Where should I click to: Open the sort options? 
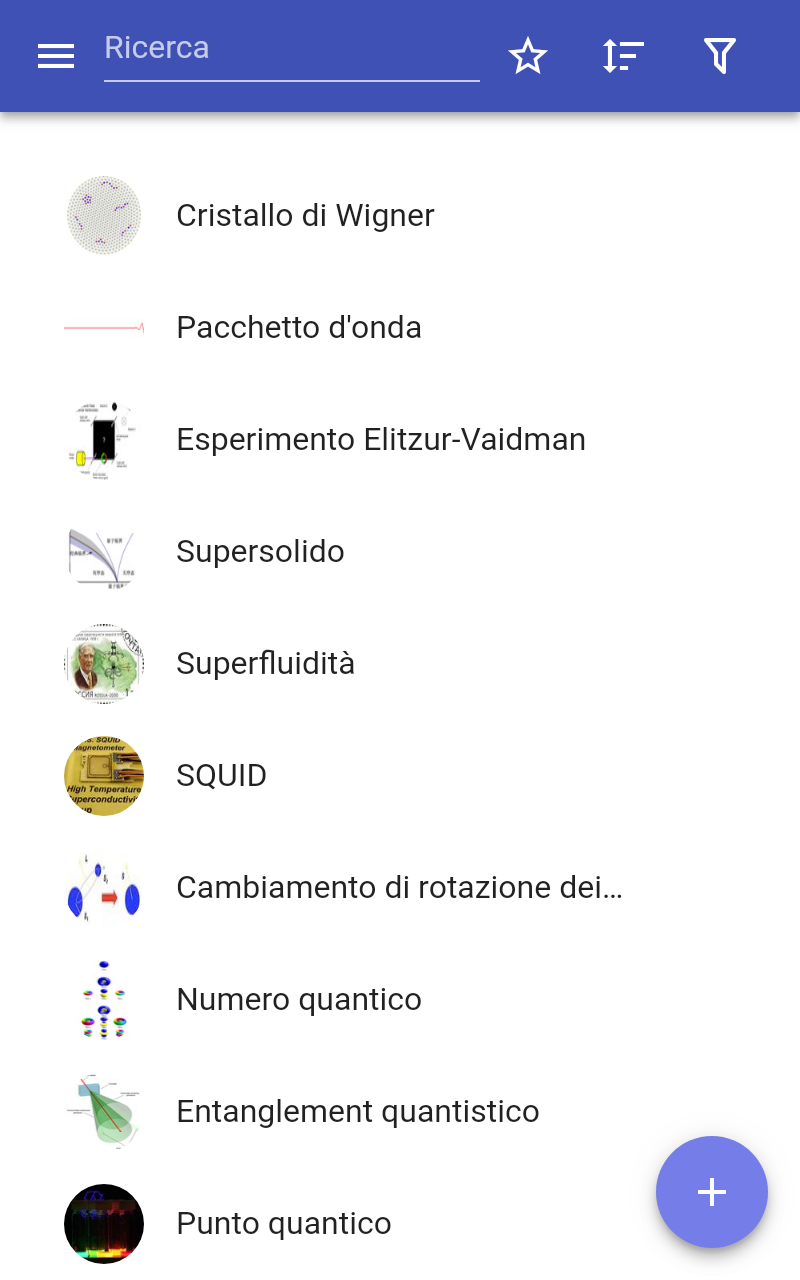(623, 56)
